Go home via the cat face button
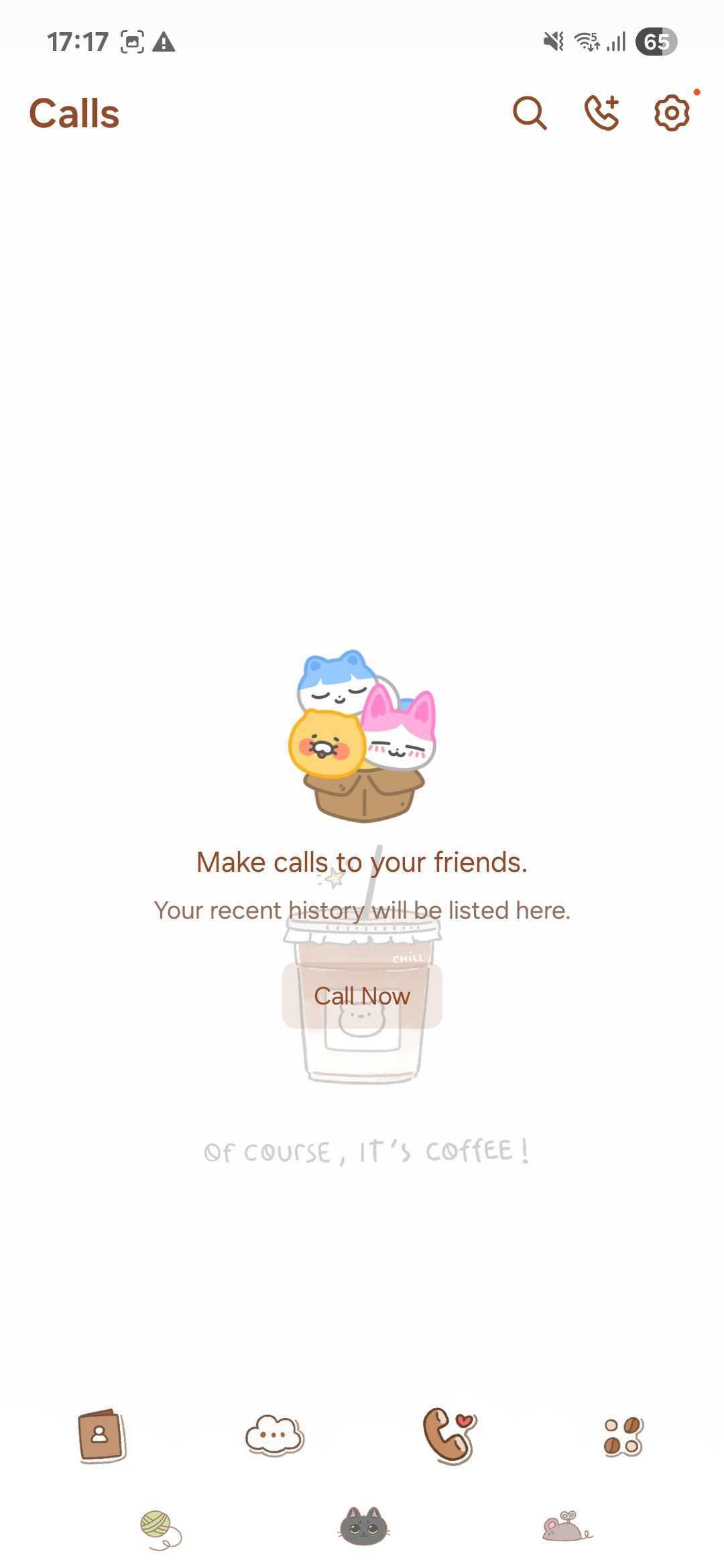The height and width of the screenshot is (1568, 724). [x=363, y=1527]
